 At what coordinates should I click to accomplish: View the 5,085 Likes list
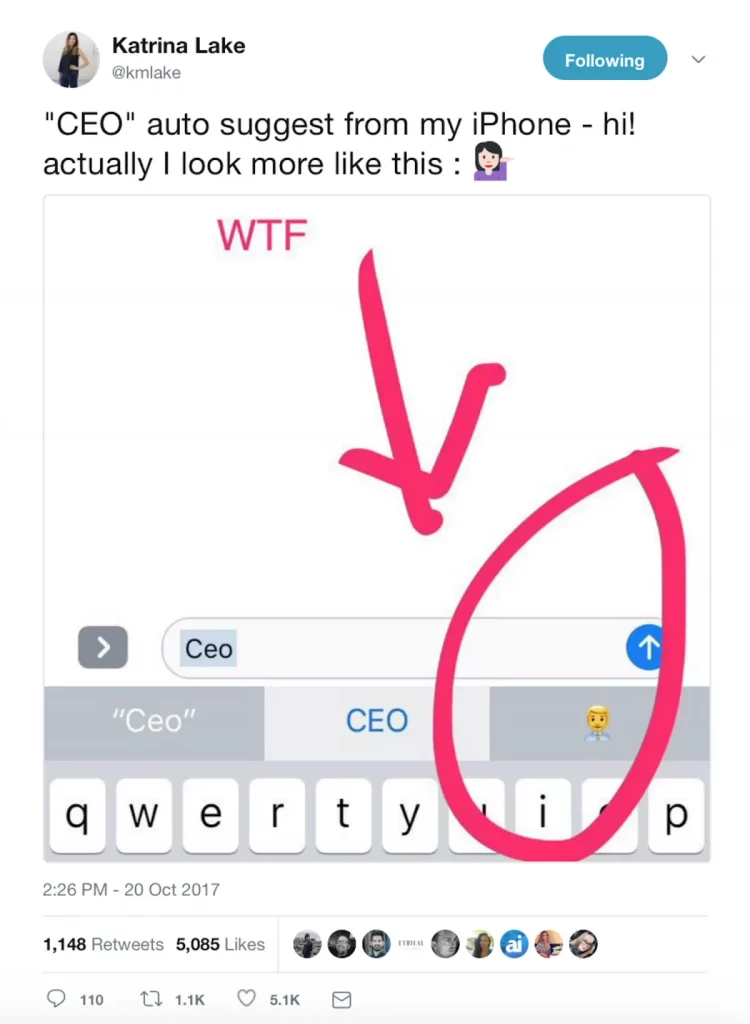(220, 944)
